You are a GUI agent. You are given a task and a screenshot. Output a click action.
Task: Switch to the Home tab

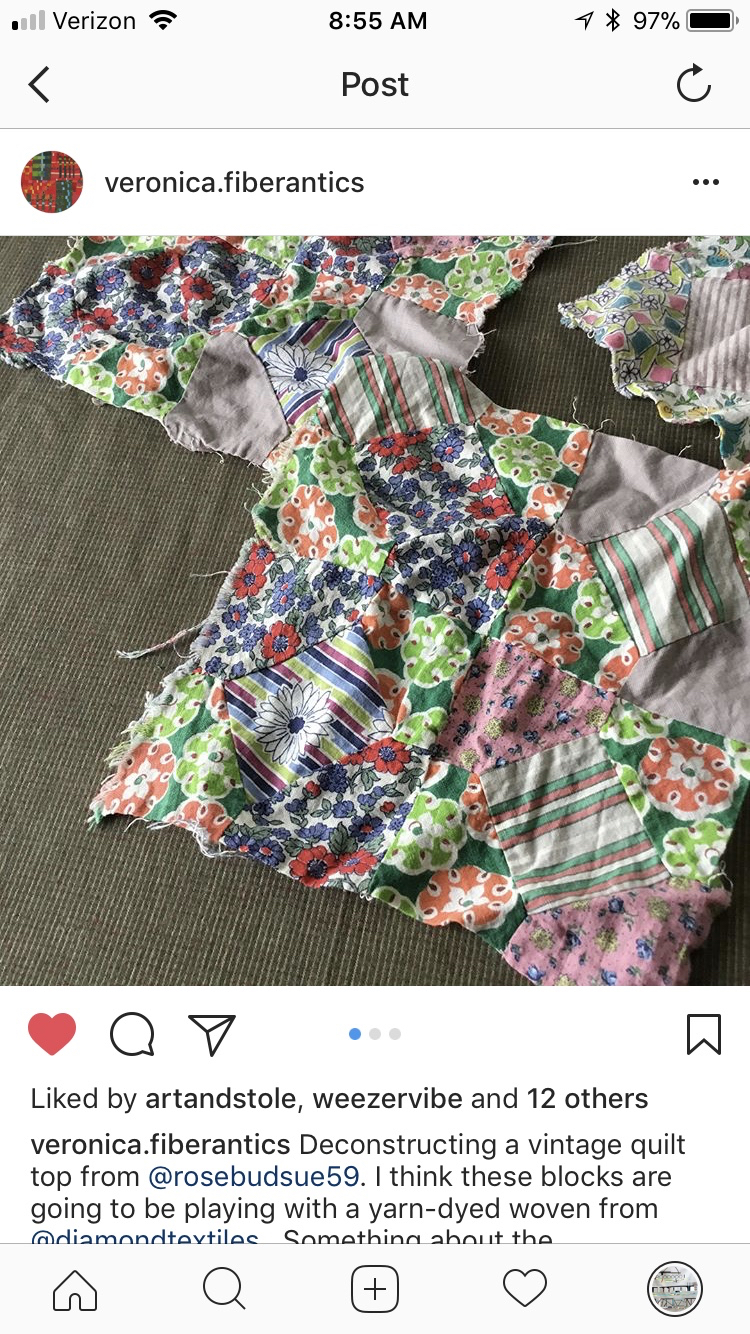tap(75, 1289)
